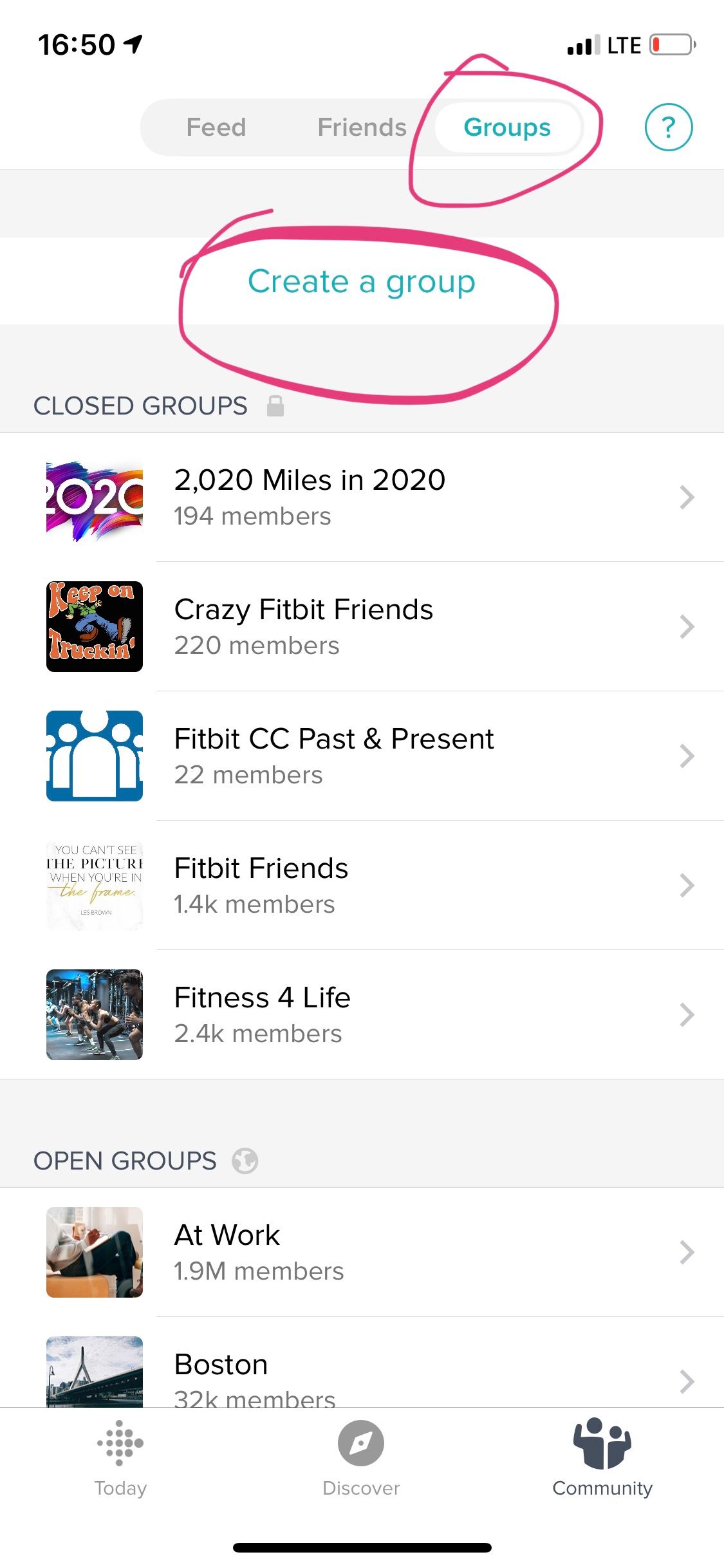Switch to the Friends tab

[361, 127]
